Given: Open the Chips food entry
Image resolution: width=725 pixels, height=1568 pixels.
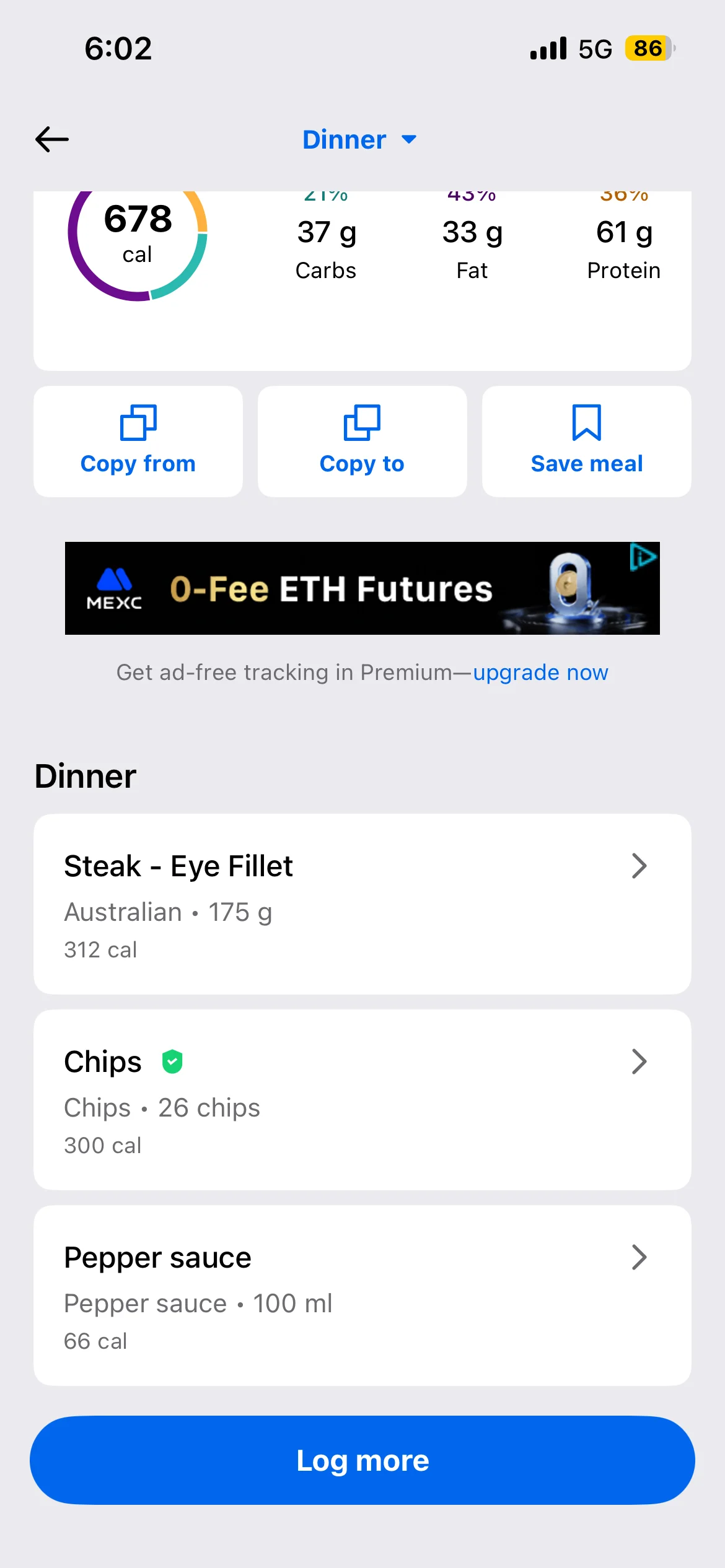Looking at the screenshot, I should pyautogui.click(x=362, y=1100).
